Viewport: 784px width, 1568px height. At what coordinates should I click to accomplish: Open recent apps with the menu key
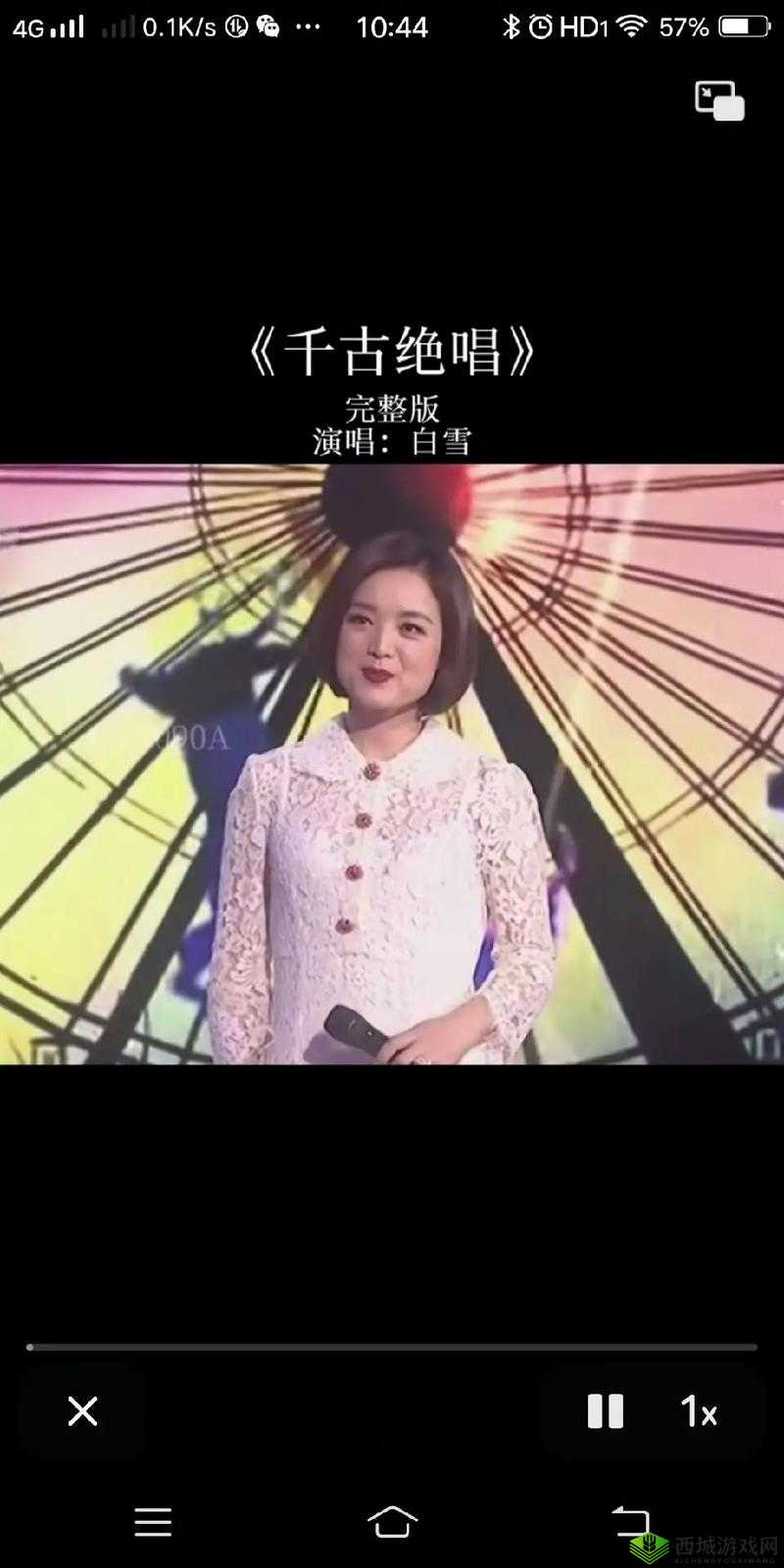pyautogui.click(x=152, y=1522)
